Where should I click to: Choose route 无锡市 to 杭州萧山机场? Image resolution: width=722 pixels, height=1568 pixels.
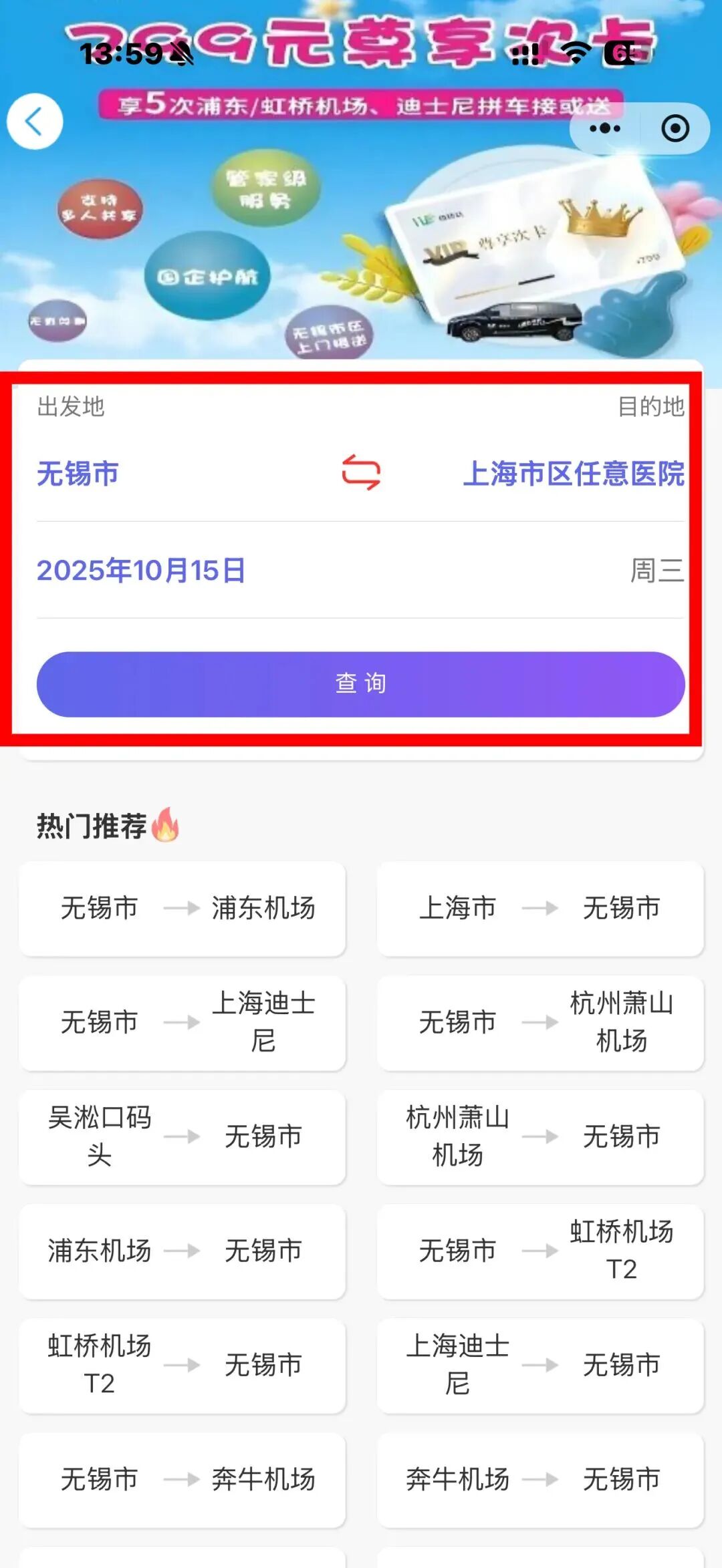tap(540, 1023)
